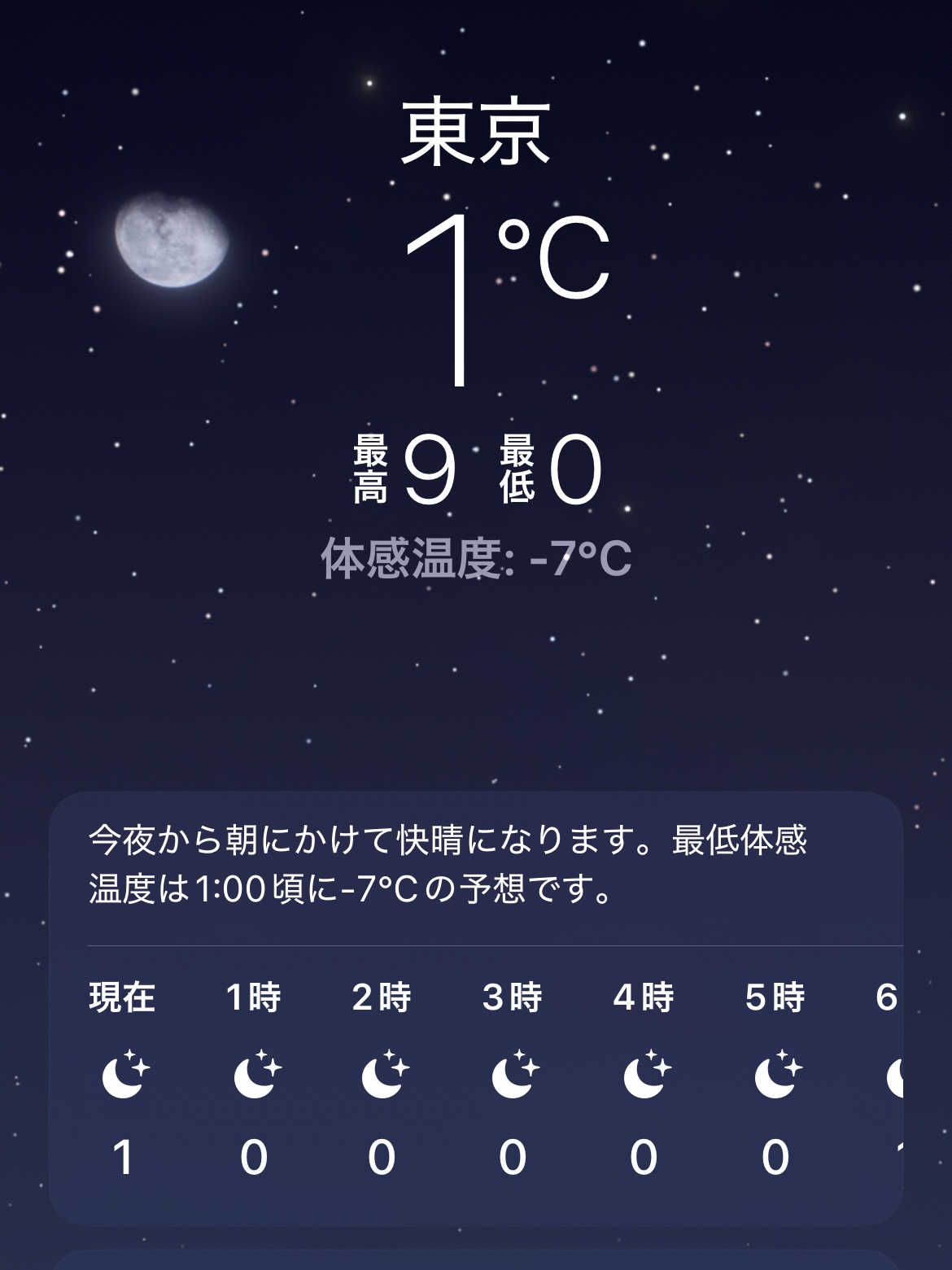Image resolution: width=952 pixels, height=1270 pixels.
Task: Open the hourly forecast card for Tokyo
Action: coord(476,1009)
